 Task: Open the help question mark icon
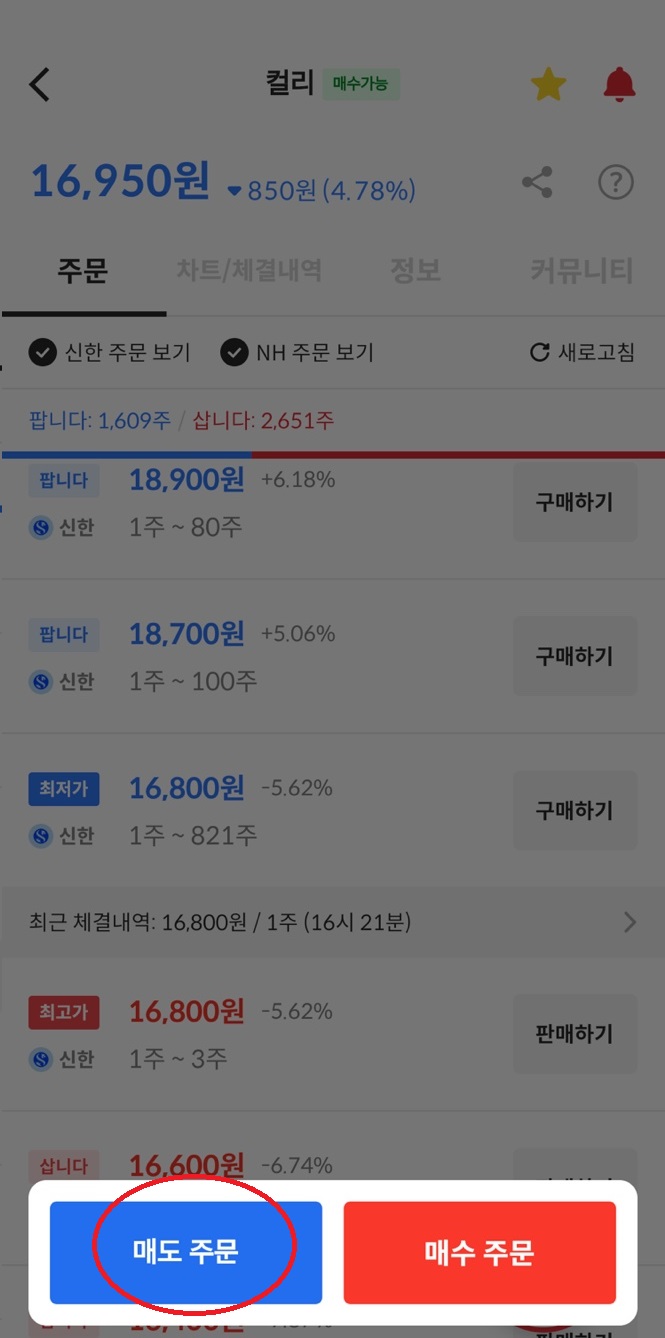coord(616,183)
